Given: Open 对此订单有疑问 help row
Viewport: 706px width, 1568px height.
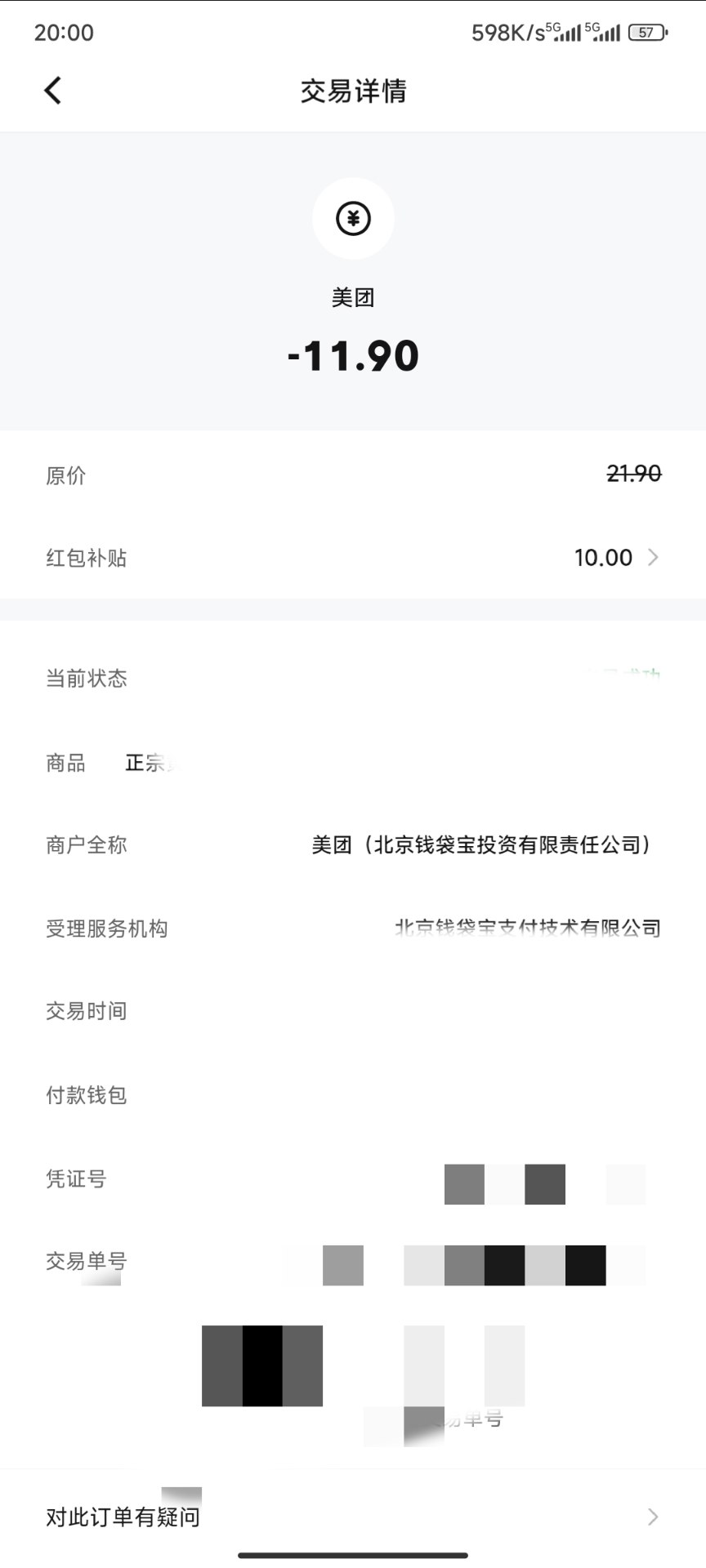Looking at the screenshot, I should tap(353, 1517).
